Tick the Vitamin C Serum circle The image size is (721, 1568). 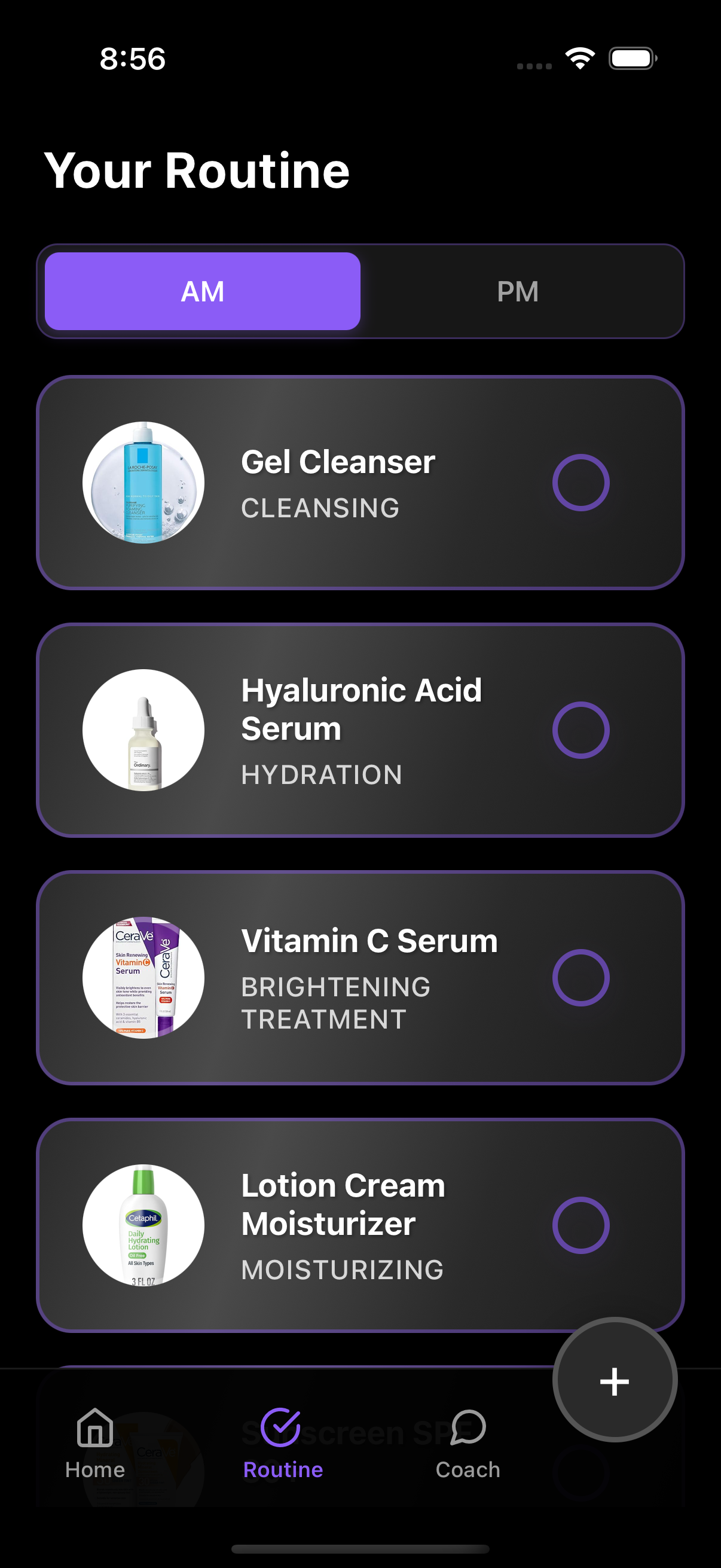point(581,978)
